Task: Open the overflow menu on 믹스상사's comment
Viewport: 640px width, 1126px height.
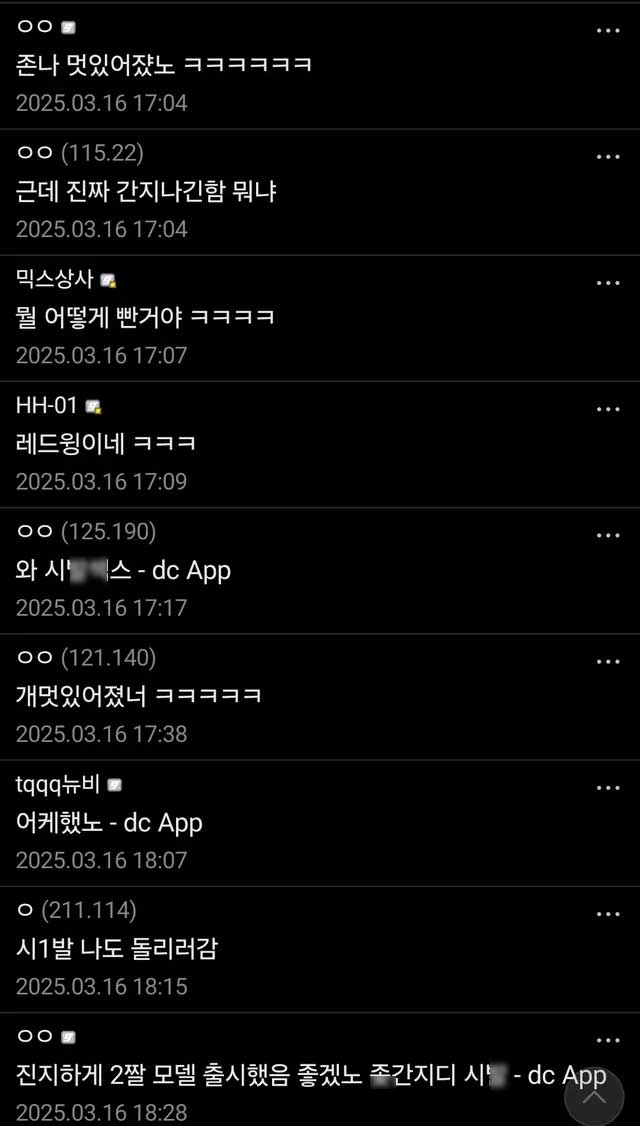Action: point(608,282)
